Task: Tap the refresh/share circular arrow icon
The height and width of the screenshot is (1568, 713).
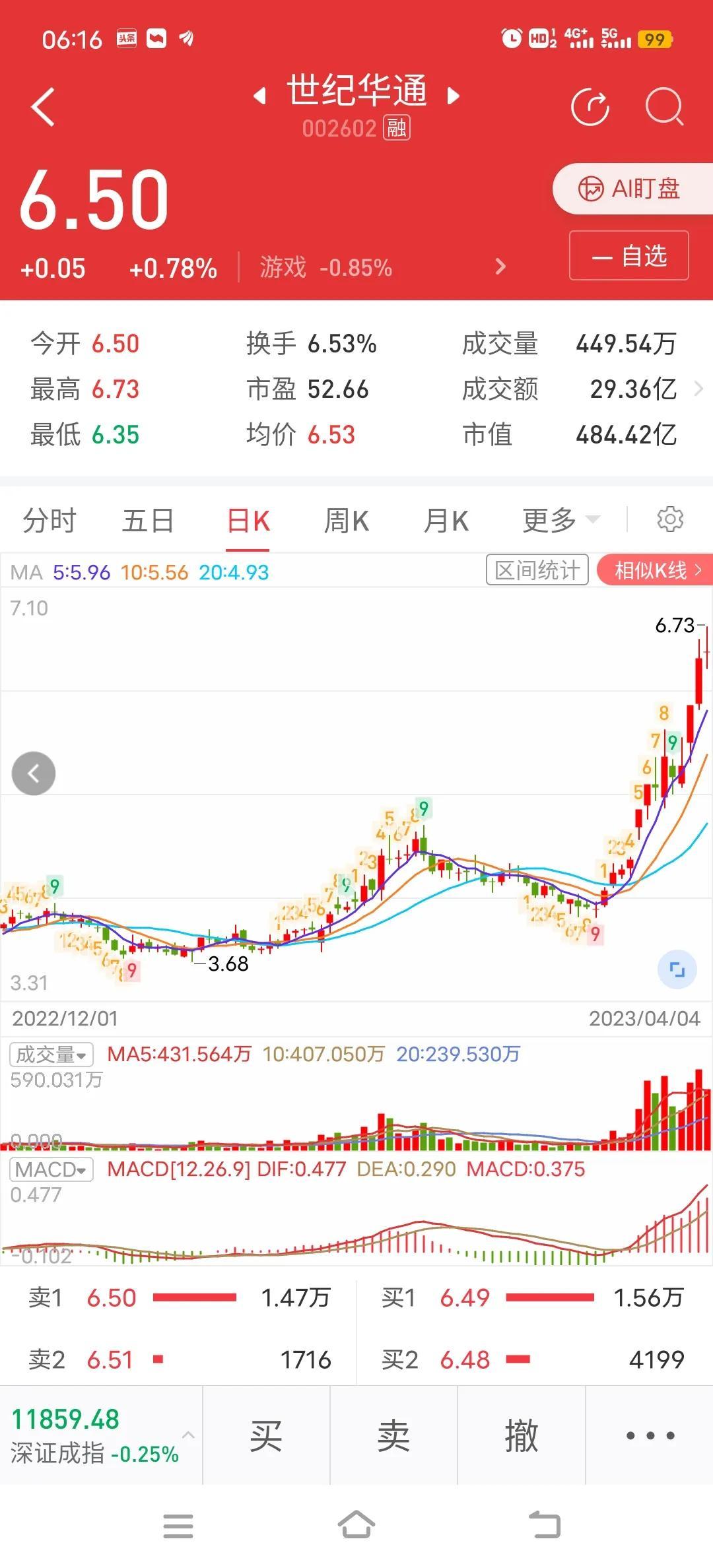Action: point(590,106)
